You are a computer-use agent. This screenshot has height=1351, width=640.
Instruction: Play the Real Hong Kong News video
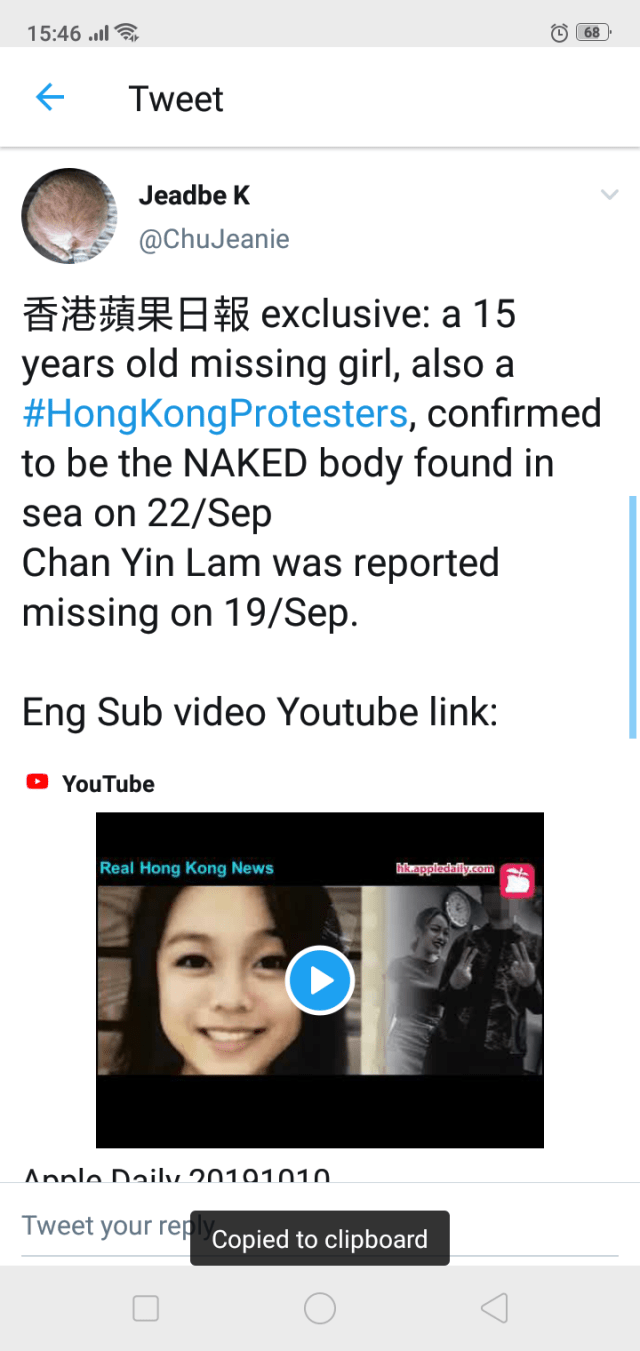320,981
